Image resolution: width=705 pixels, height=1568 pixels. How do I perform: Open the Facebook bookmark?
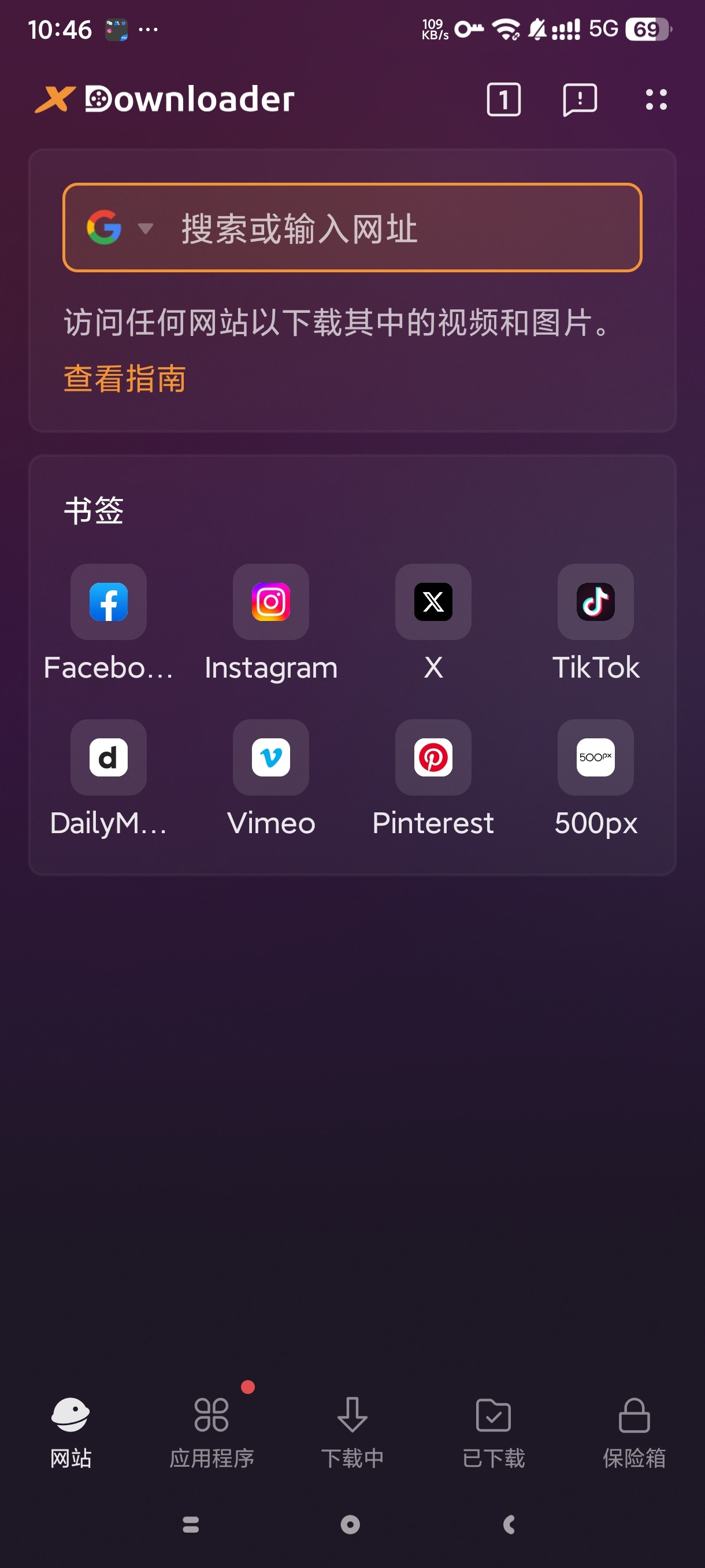pyautogui.click(x=108, y=602)
